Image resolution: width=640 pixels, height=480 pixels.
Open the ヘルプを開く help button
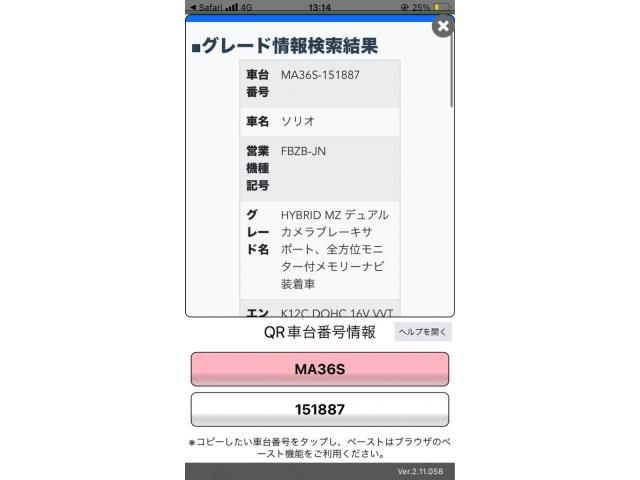click(x=423, y=332)
